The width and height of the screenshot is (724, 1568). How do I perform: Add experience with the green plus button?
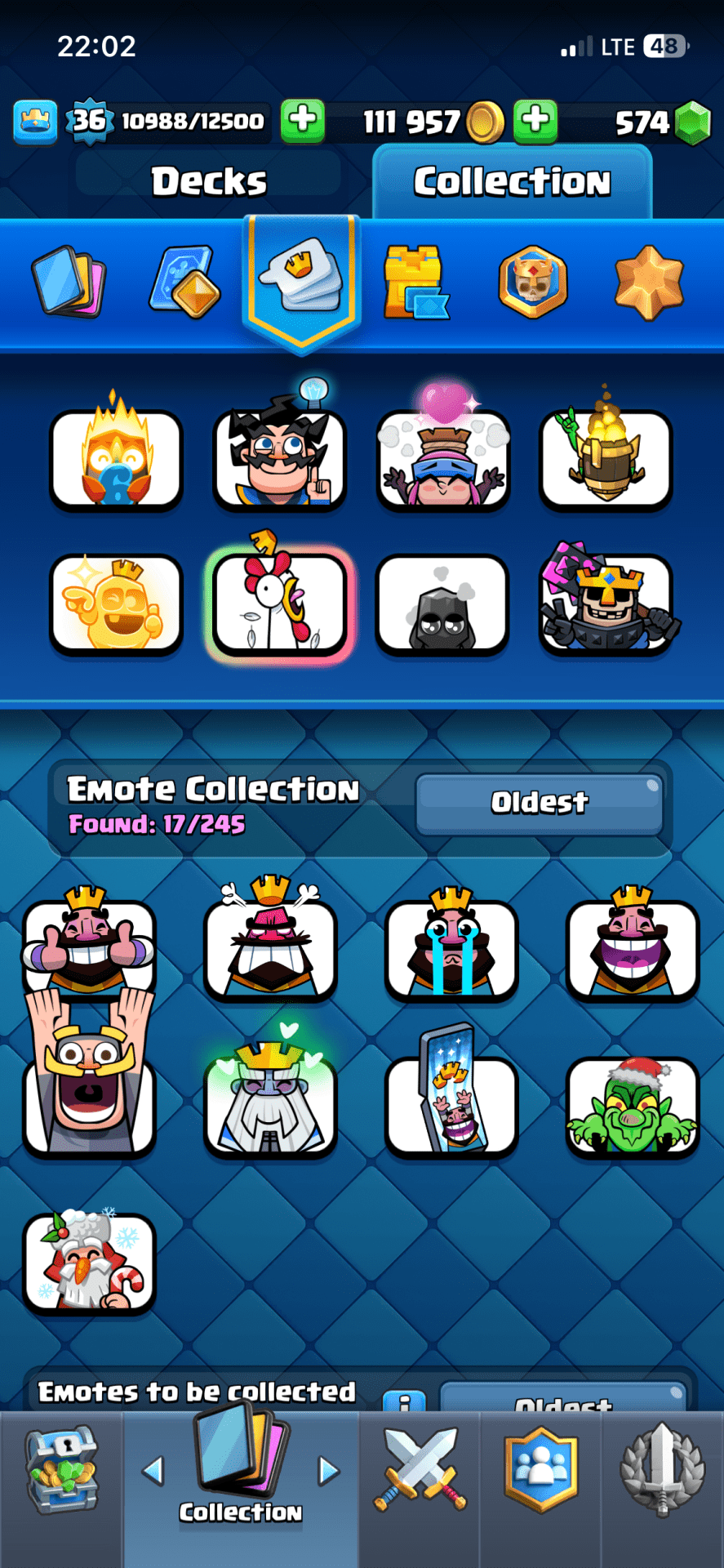(302, 120)
